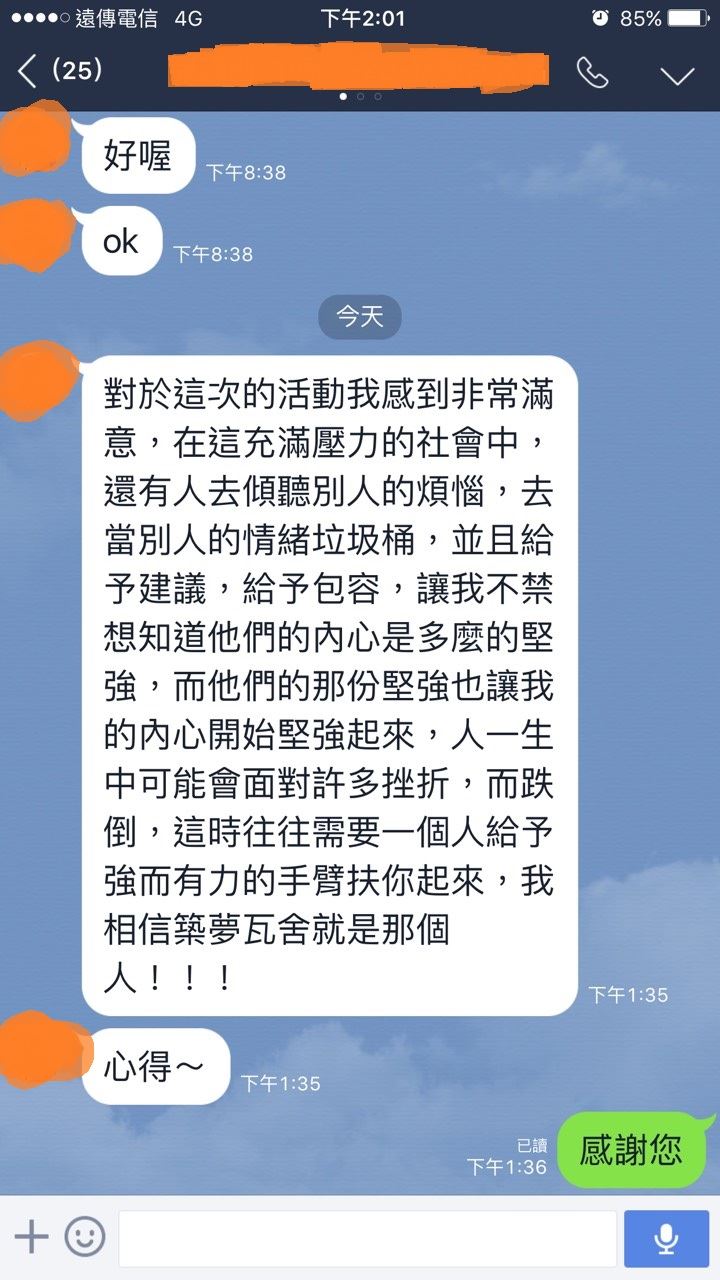
Task: Tap the message input field
Action: 367,1239
